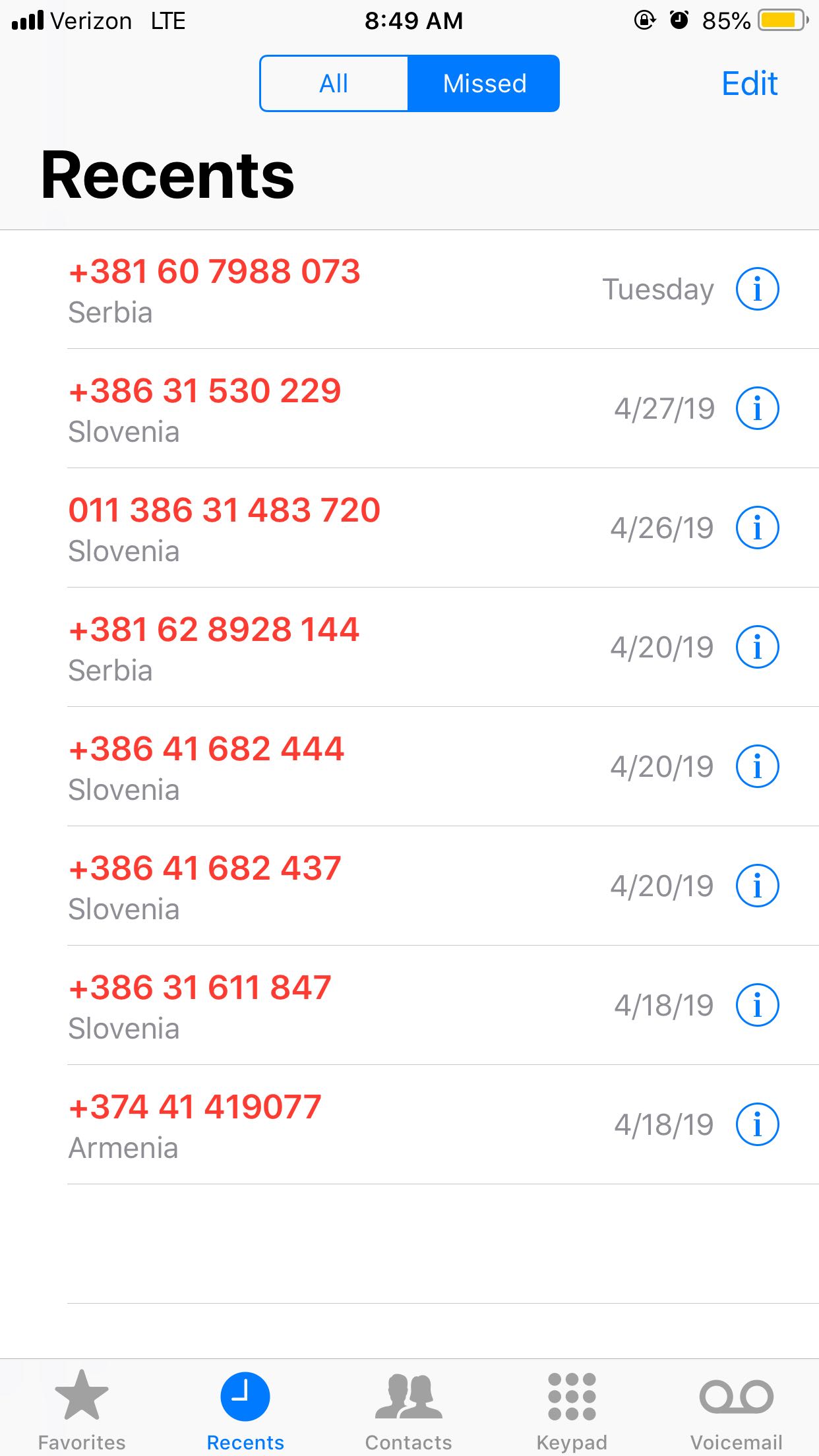View info for +386 31 530 229
Screen dimensions: 819x1456
[757, 408]
